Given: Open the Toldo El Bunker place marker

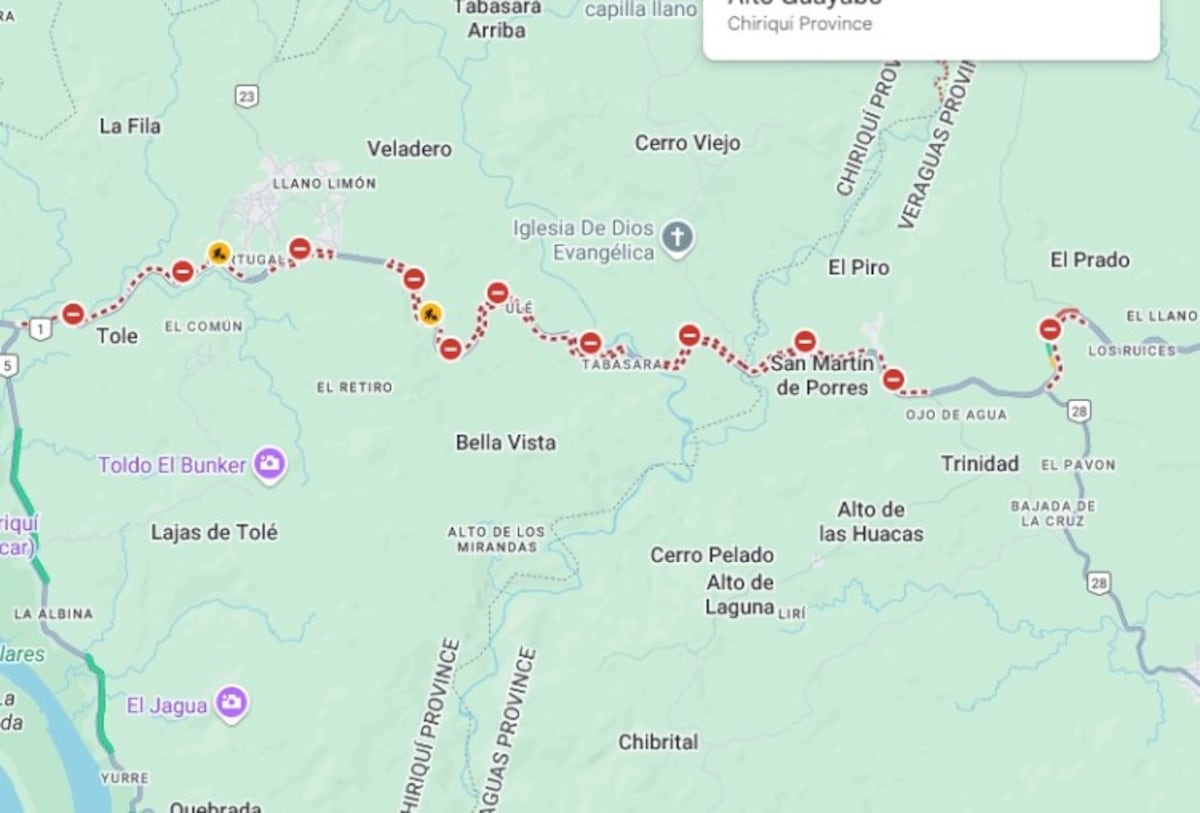Looking at the screenshot, I should point(269,464).
